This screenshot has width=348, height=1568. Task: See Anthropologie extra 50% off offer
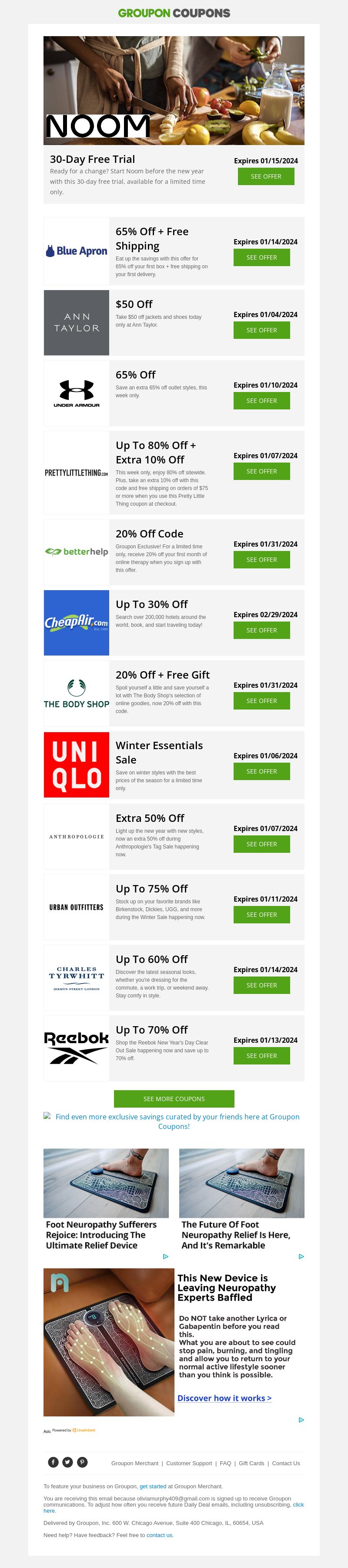[x=261, y=844]
